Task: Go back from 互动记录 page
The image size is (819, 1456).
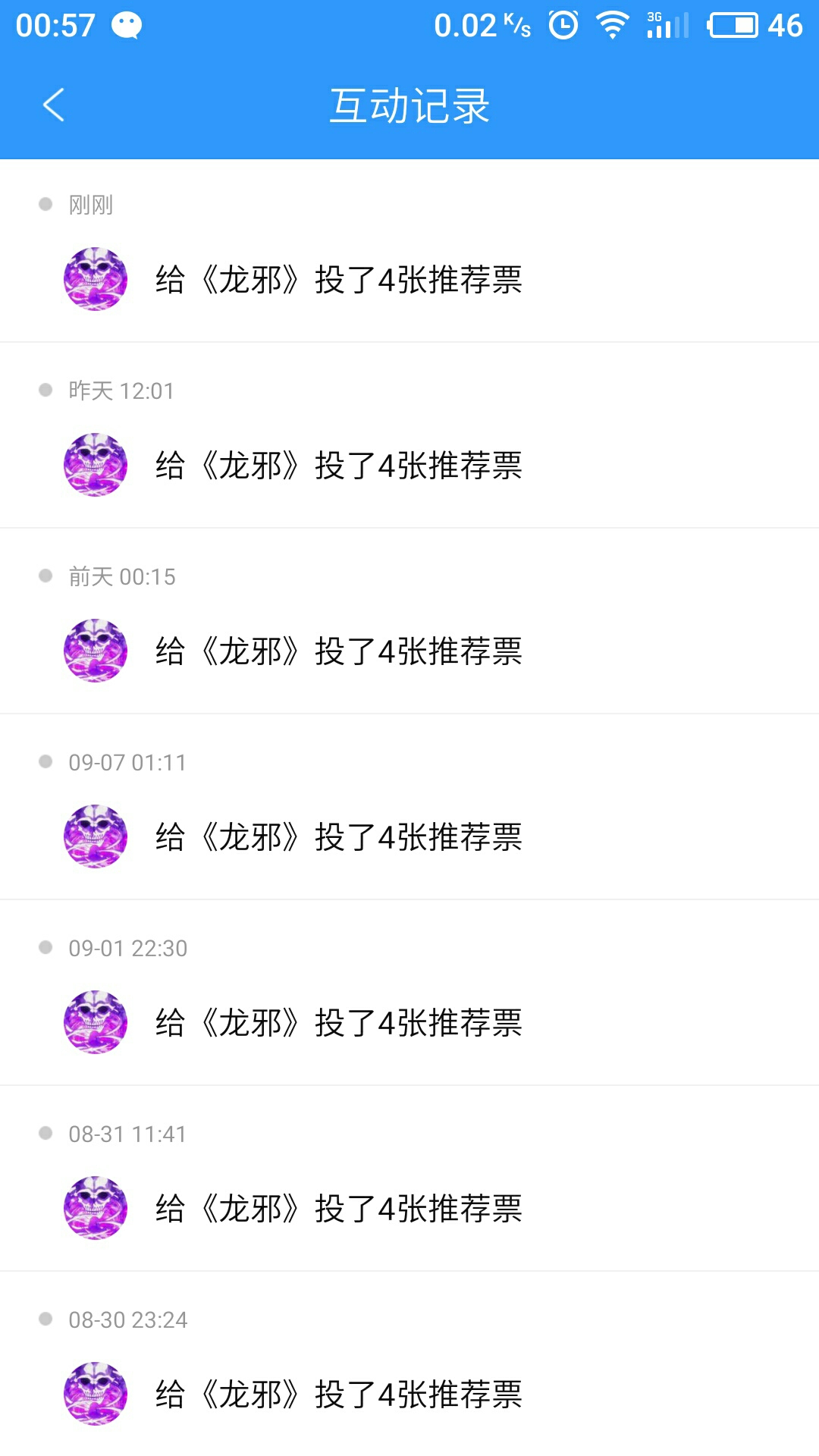Action: point(53,105)
